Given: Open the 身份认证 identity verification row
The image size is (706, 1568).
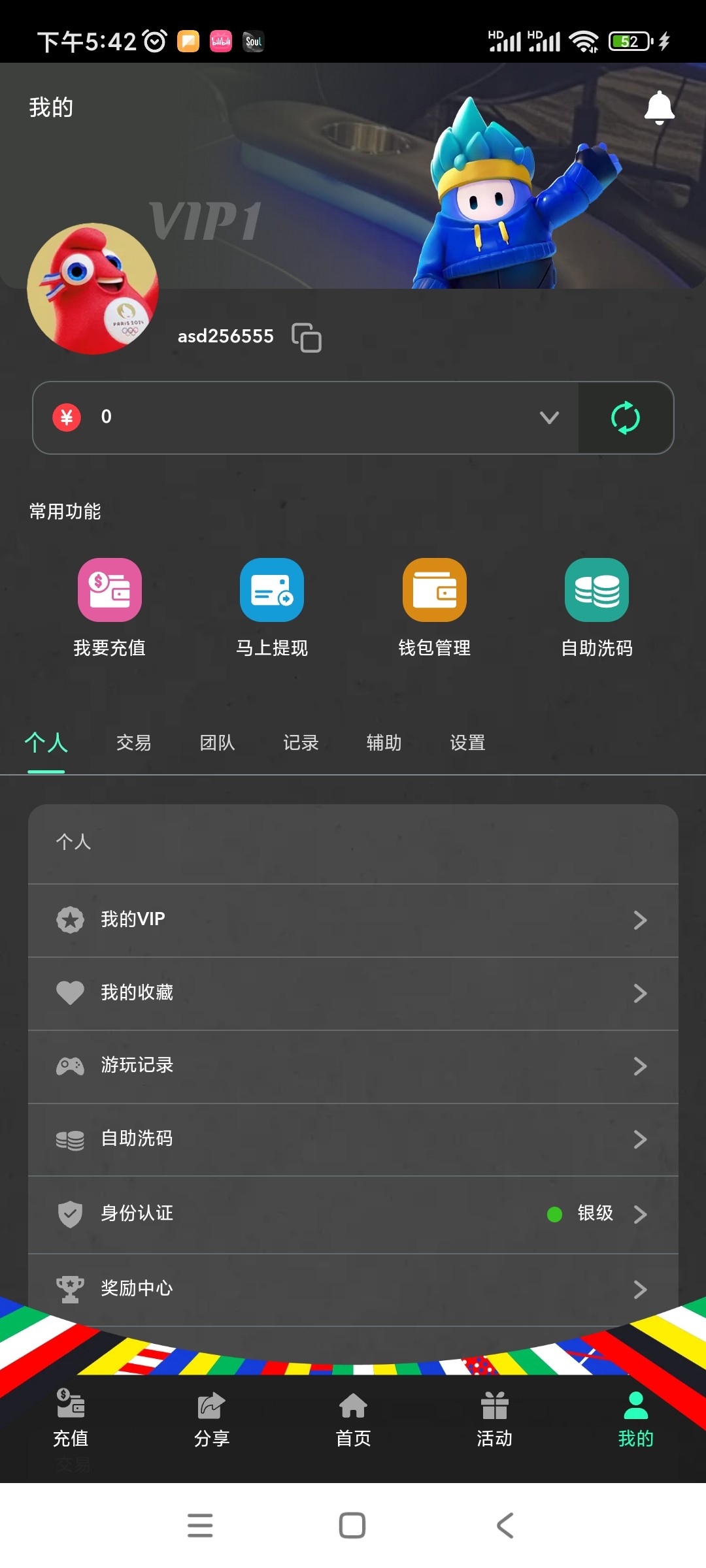Looking at the screenshot, I should (353, 1214).
